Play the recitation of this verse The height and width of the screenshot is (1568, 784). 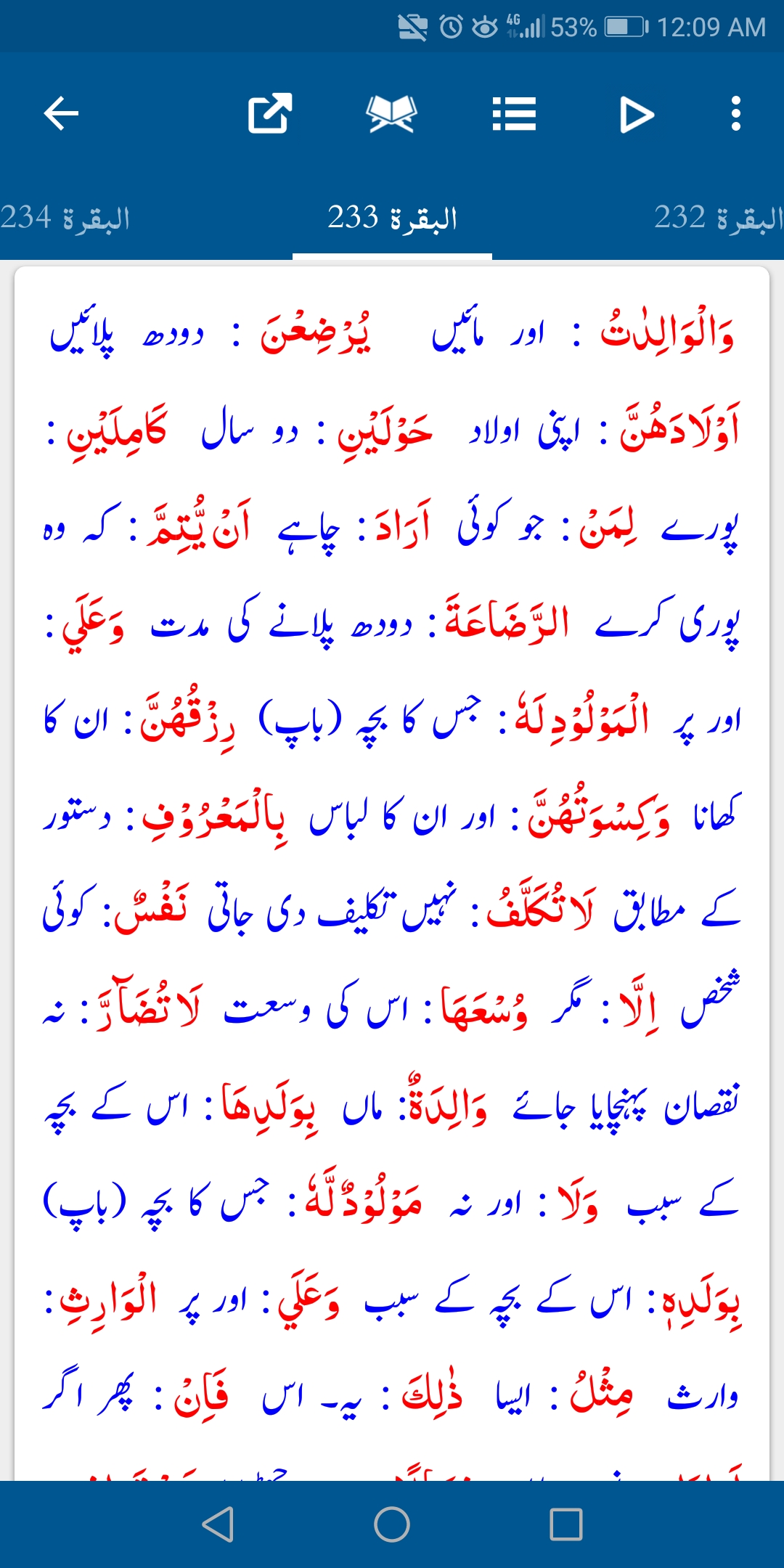point(637,114)
